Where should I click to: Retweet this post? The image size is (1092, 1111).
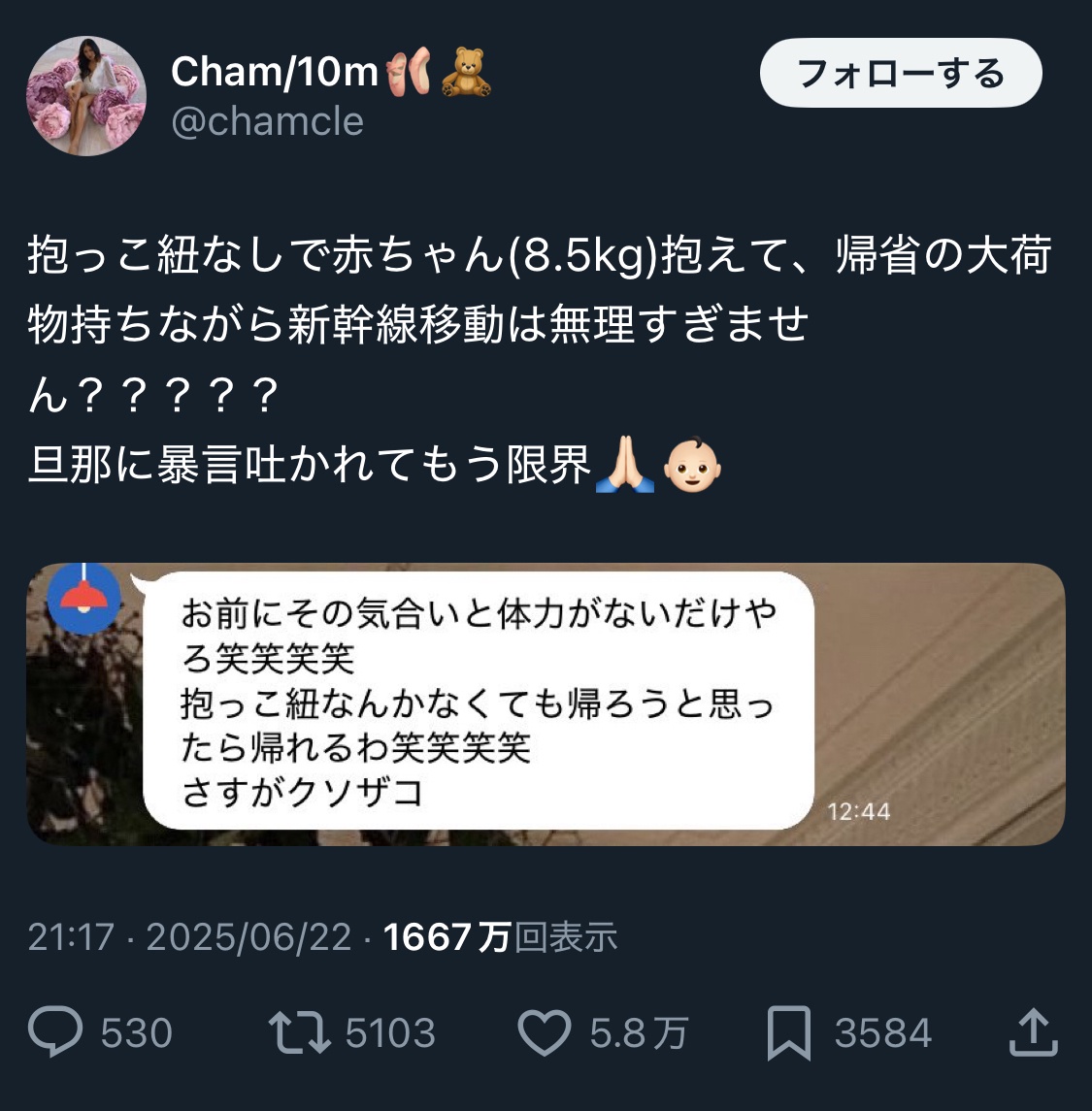299,1032
